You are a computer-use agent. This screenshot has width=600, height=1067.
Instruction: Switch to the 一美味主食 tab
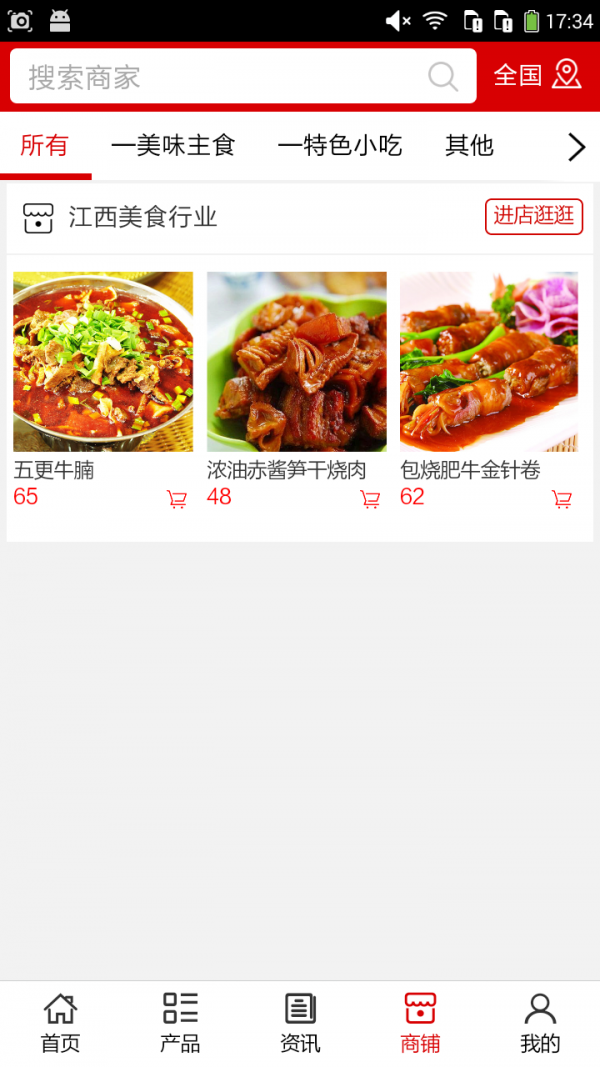click(173, 146)
